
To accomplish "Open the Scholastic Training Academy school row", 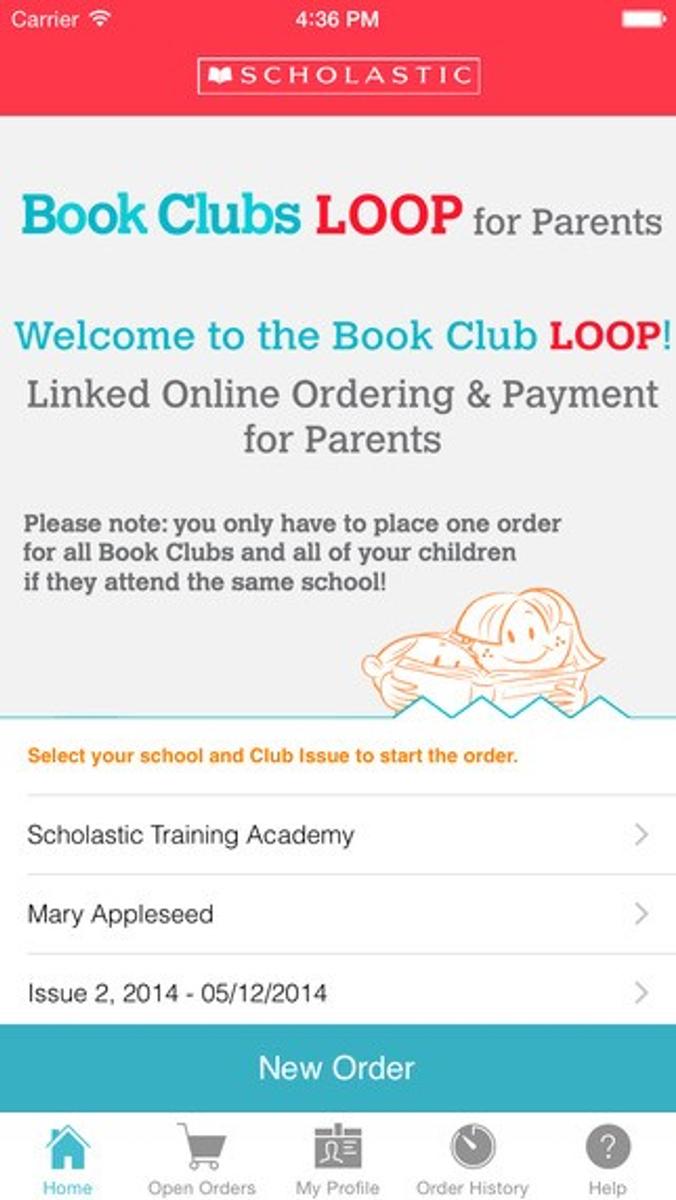I will 338,835.
